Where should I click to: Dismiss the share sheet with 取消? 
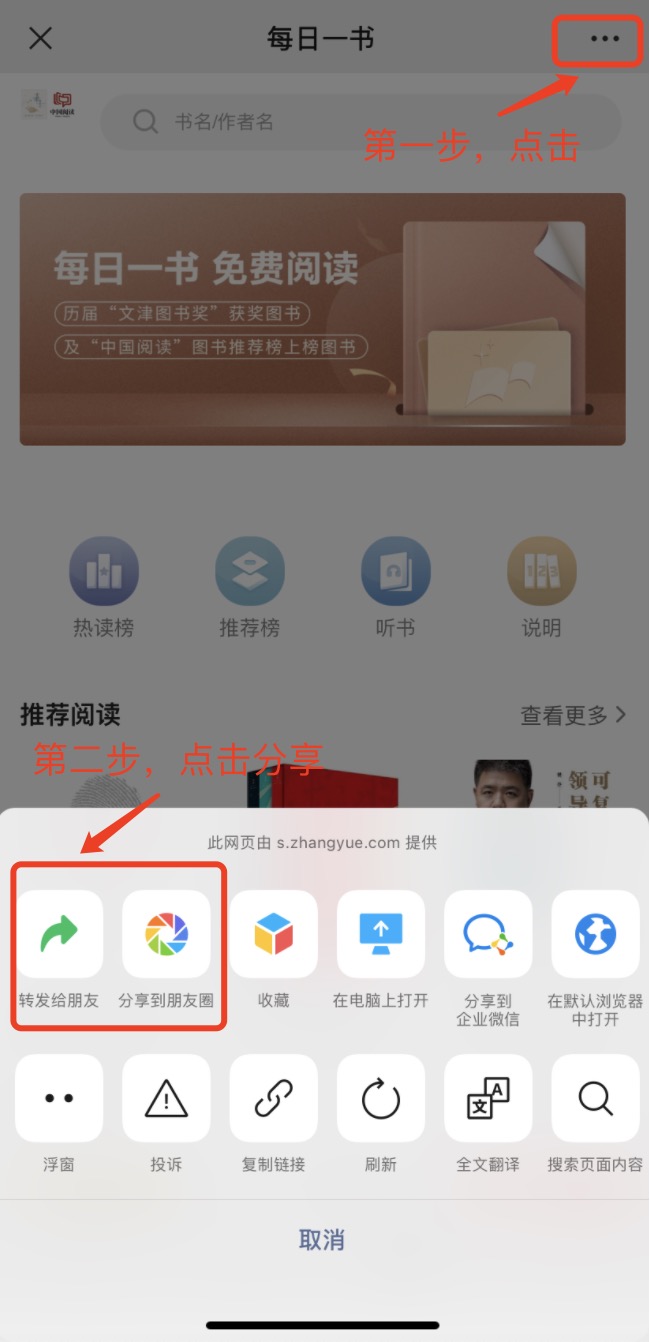click(322, 1240)
